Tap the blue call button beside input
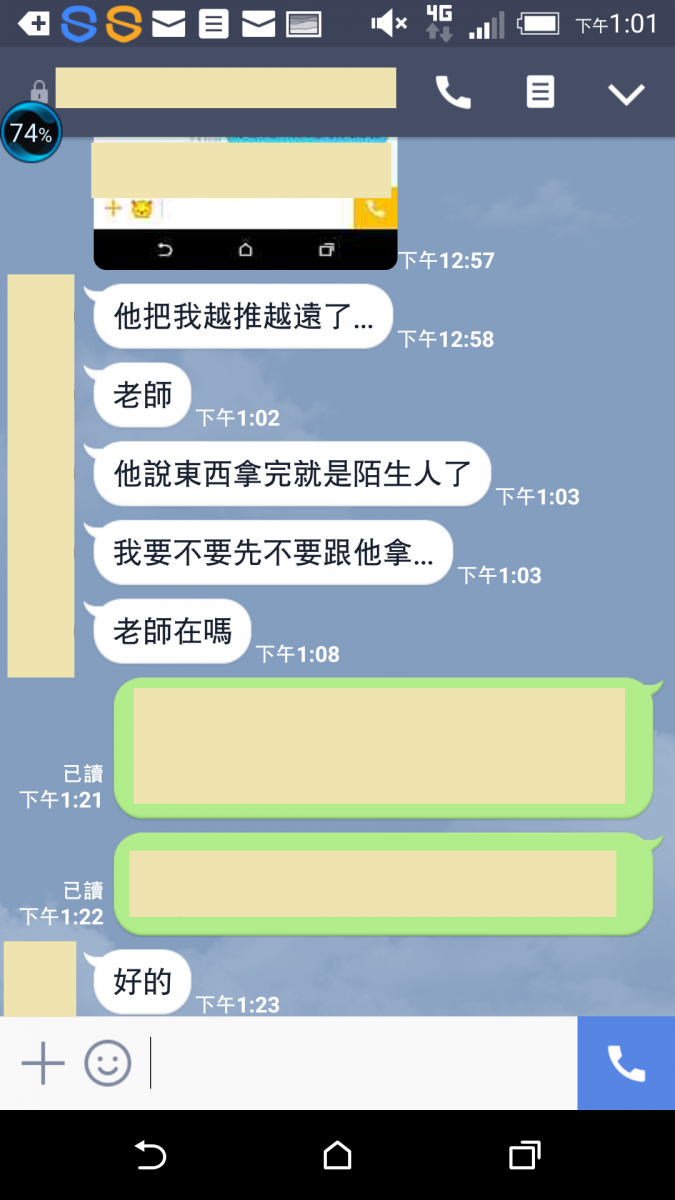 pyautogui.click(x=626, y=1063)
